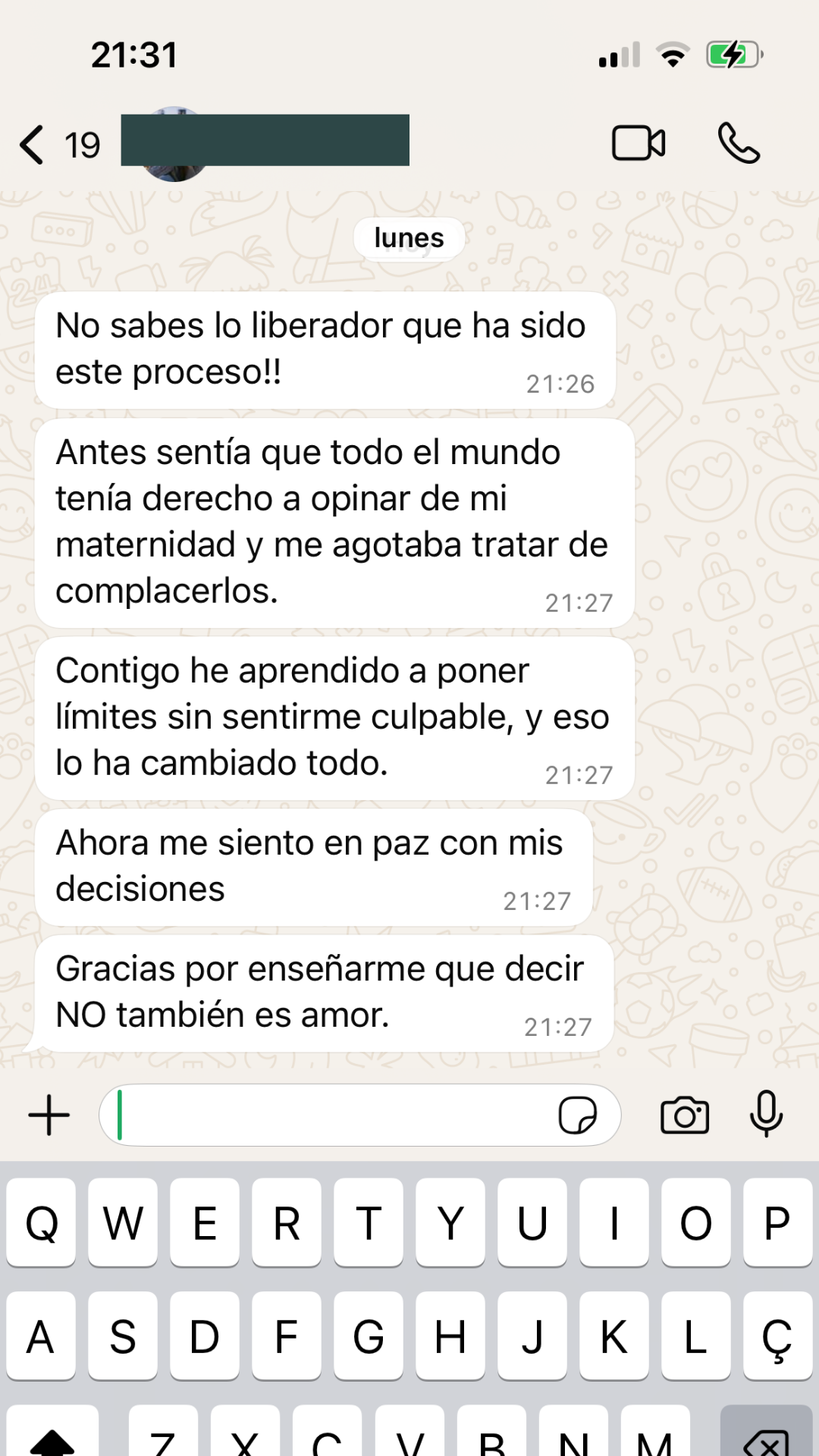Type the letter Q on keyboard
819x1456 pixels.
(x=42, y=1222)
